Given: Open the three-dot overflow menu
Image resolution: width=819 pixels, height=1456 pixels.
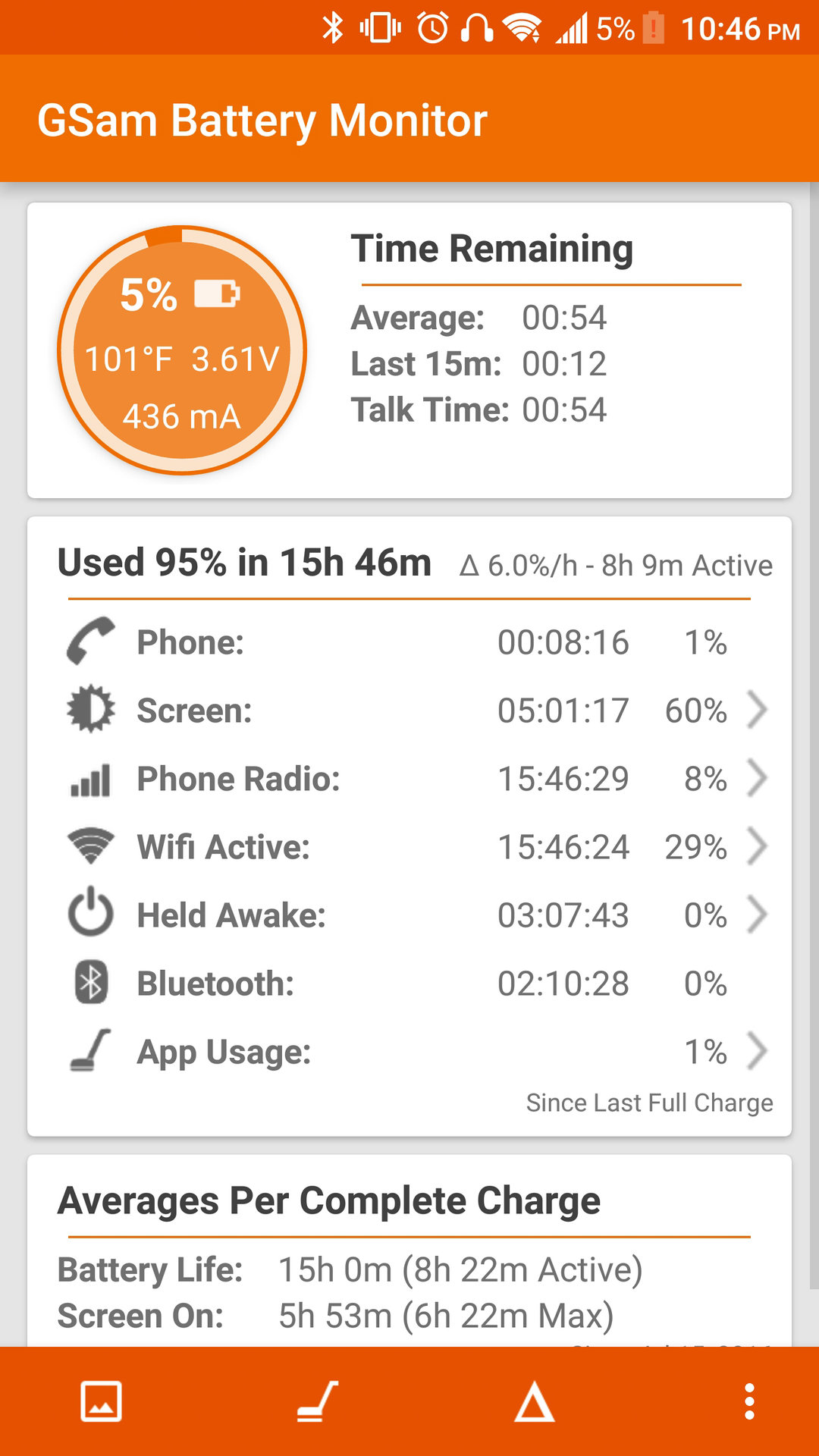Looking at the screenshot, I should (x=749, y=1401).
